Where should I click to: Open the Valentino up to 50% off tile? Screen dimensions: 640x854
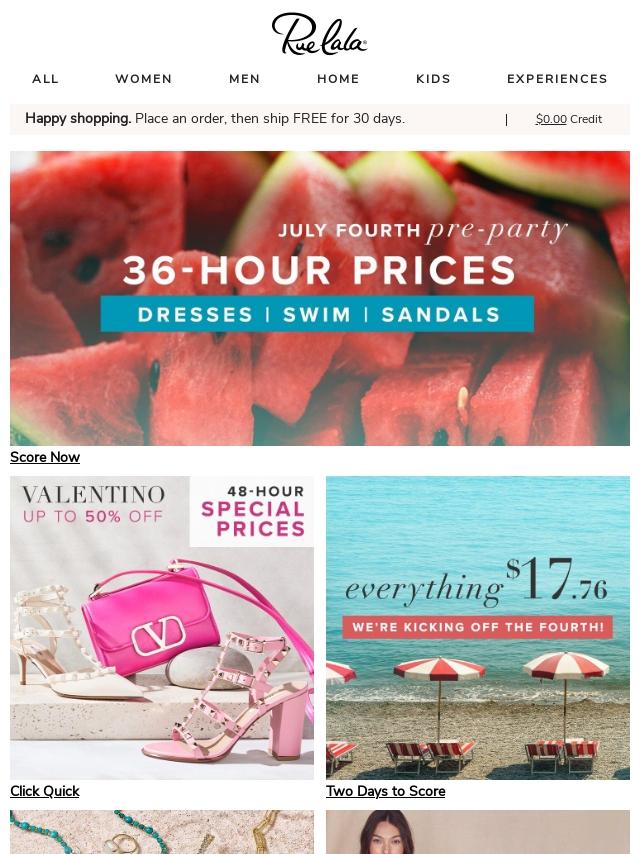pyautogui.click(x=162, y=628)
